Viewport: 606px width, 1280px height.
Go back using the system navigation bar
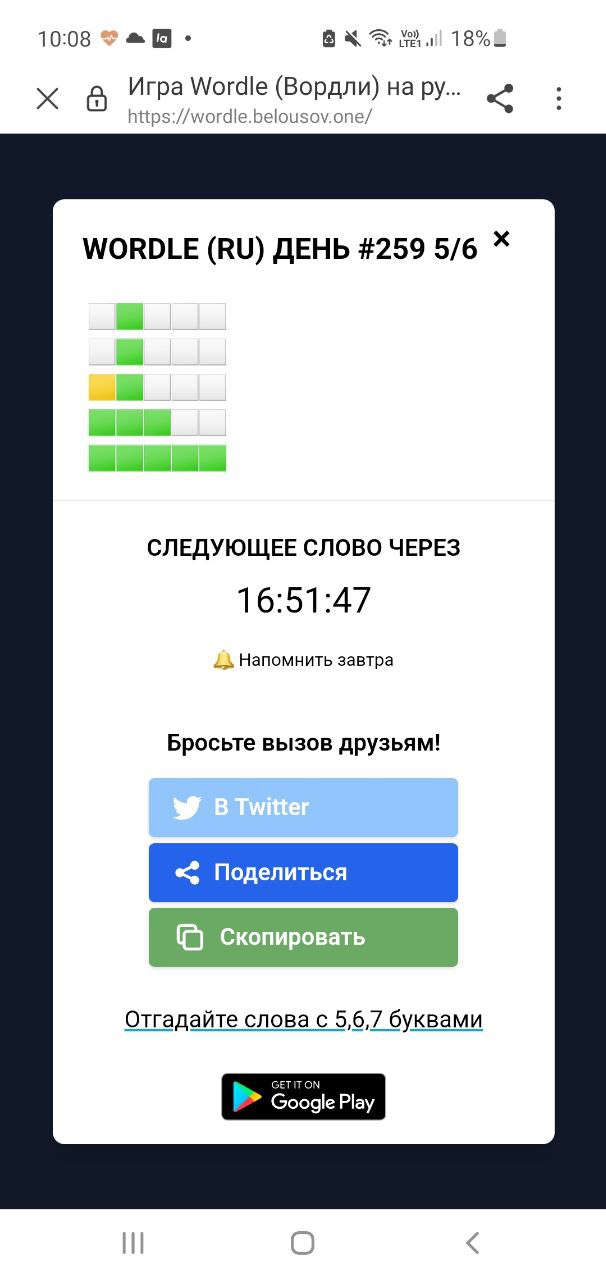click(472, 1242)
